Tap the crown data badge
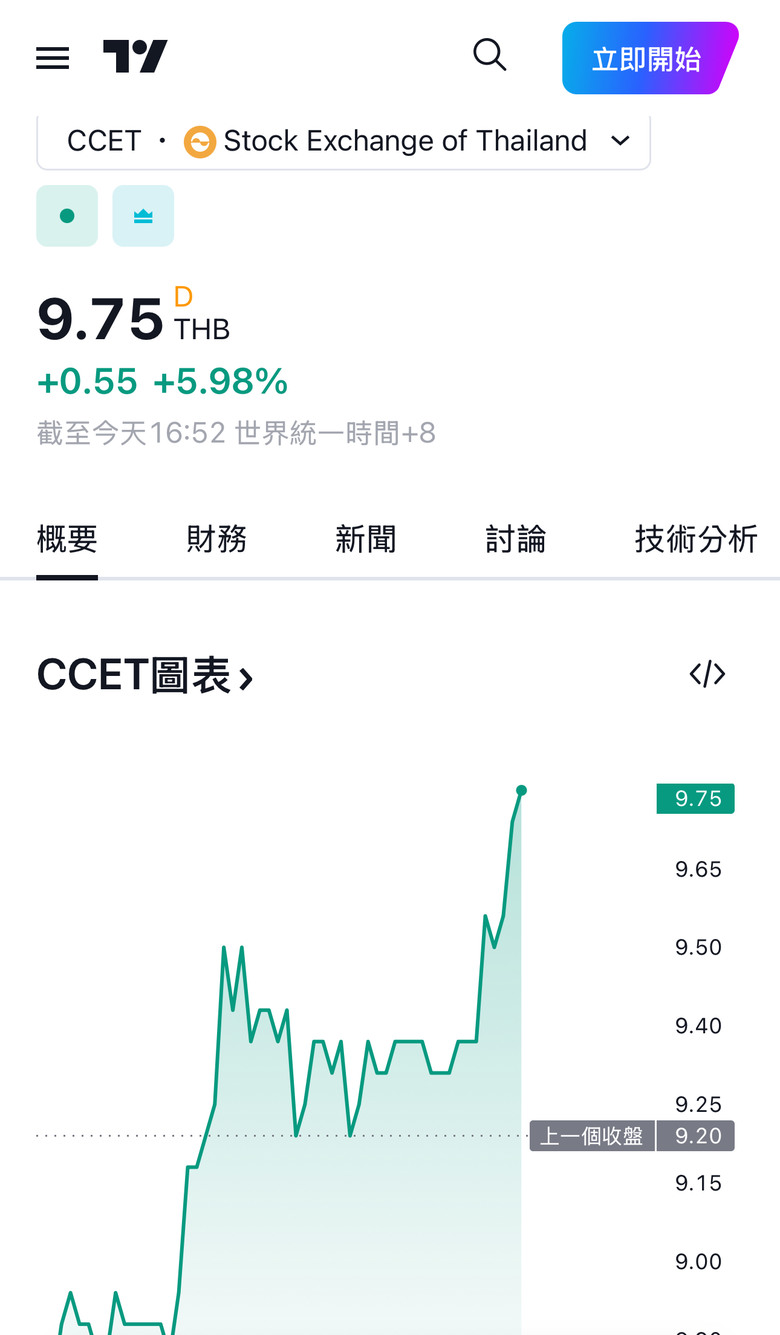 click(x=143, y=216)
